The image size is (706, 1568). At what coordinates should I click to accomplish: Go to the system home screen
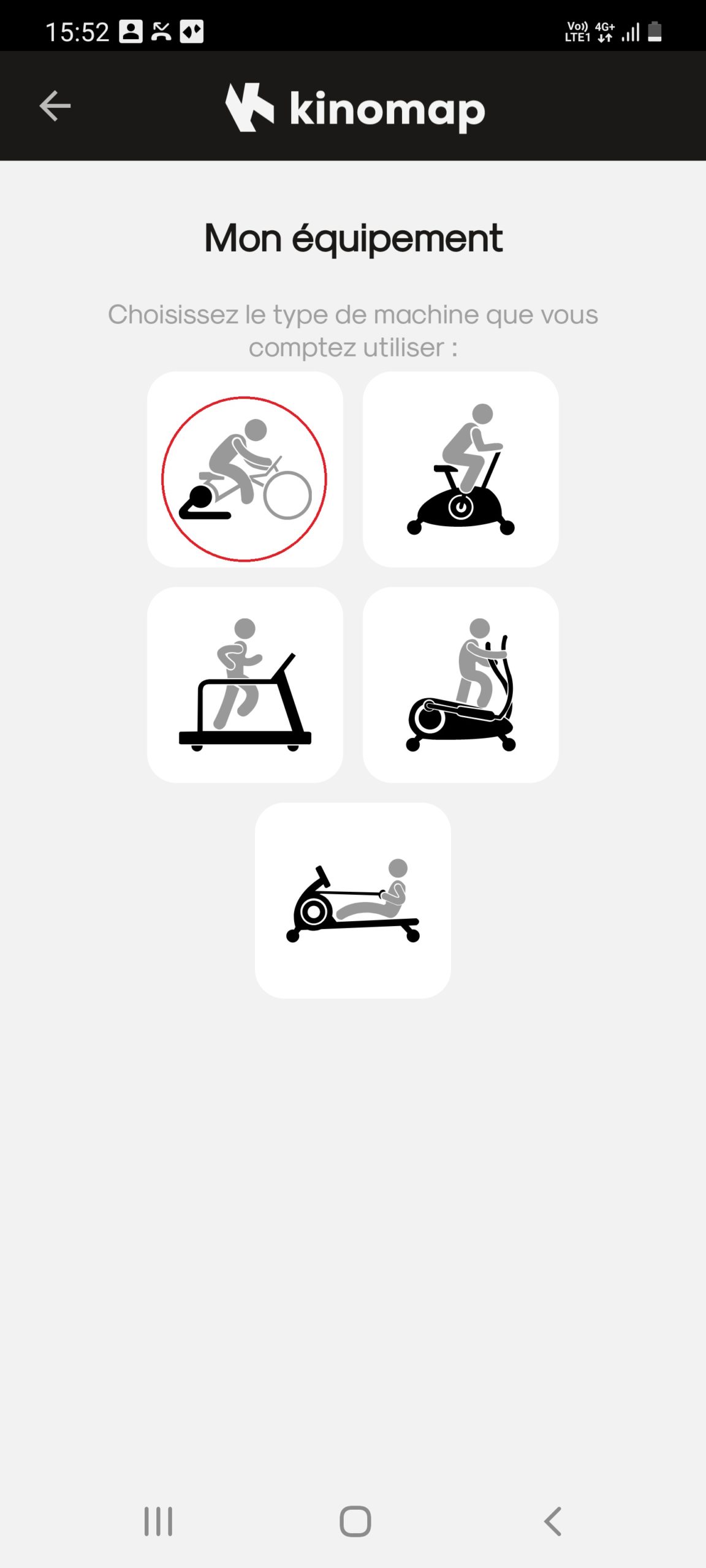click(355, 1521)
